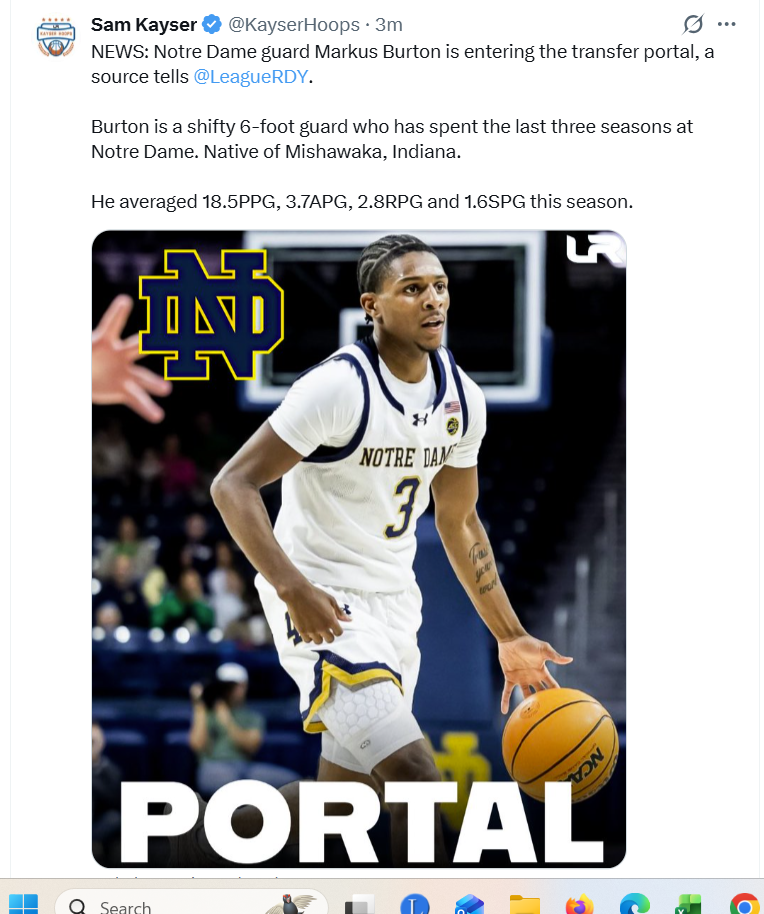Open Firefox from the taskbar
764x914 pixels.
pyautogui.click(x=579, y=905)
